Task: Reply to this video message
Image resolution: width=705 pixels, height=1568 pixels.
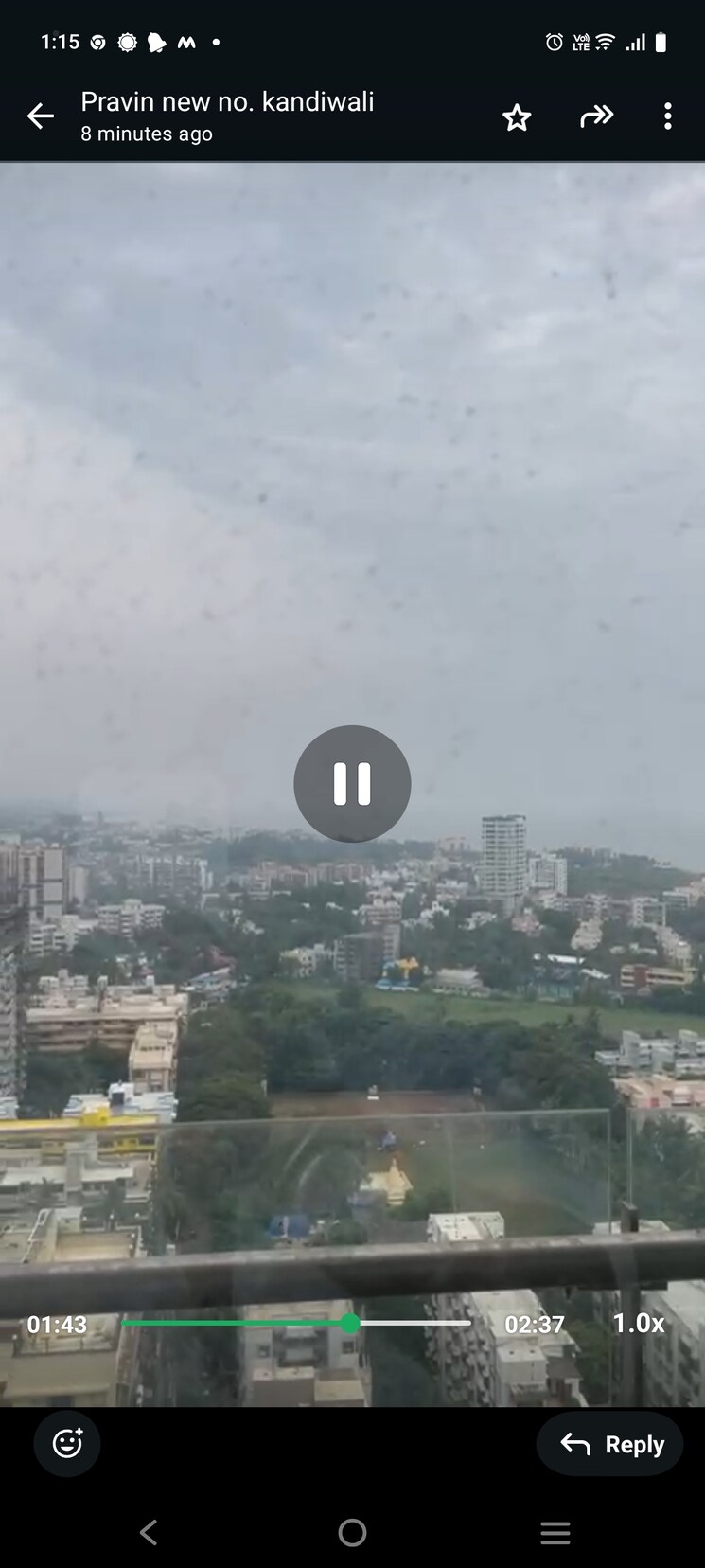Action: 611,1444
